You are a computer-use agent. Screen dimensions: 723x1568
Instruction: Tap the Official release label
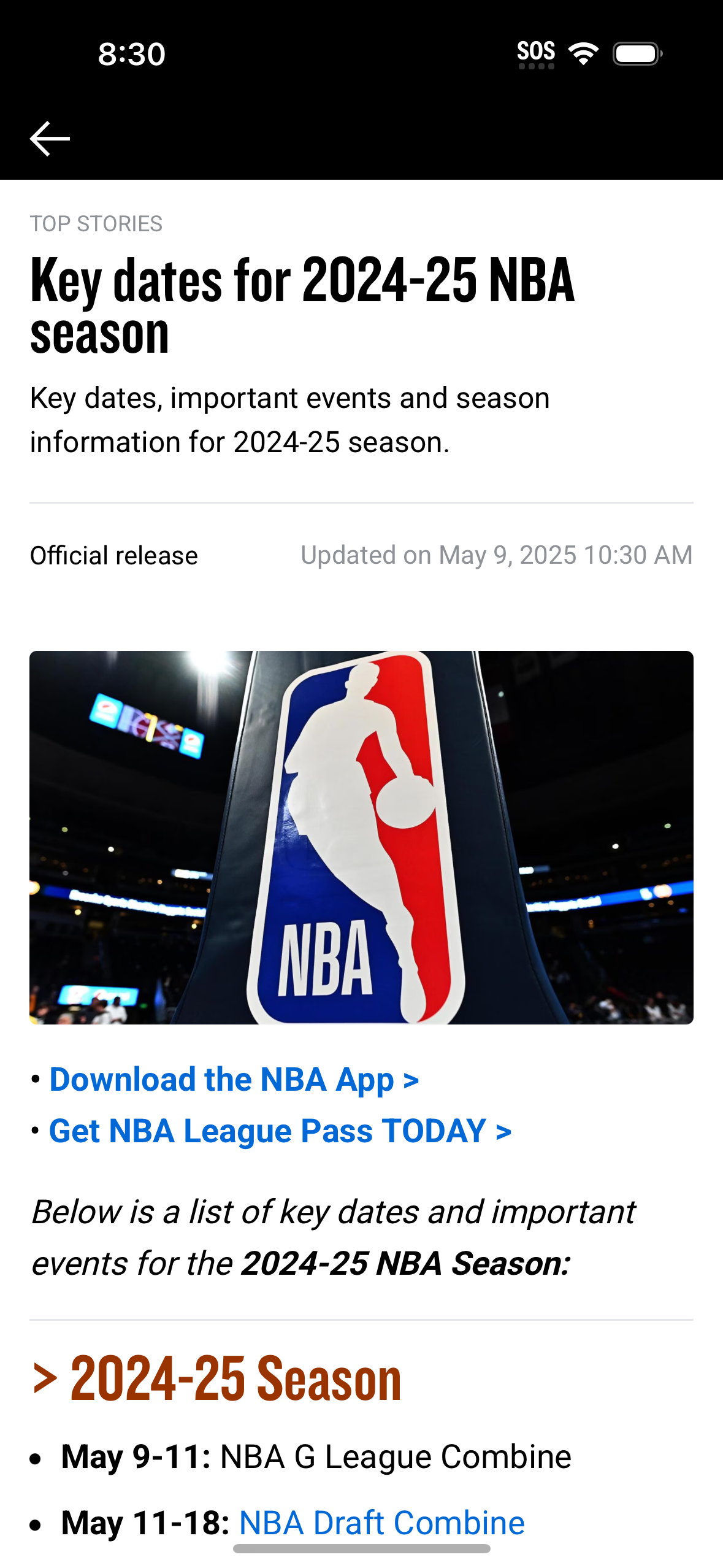coord(113,556)
